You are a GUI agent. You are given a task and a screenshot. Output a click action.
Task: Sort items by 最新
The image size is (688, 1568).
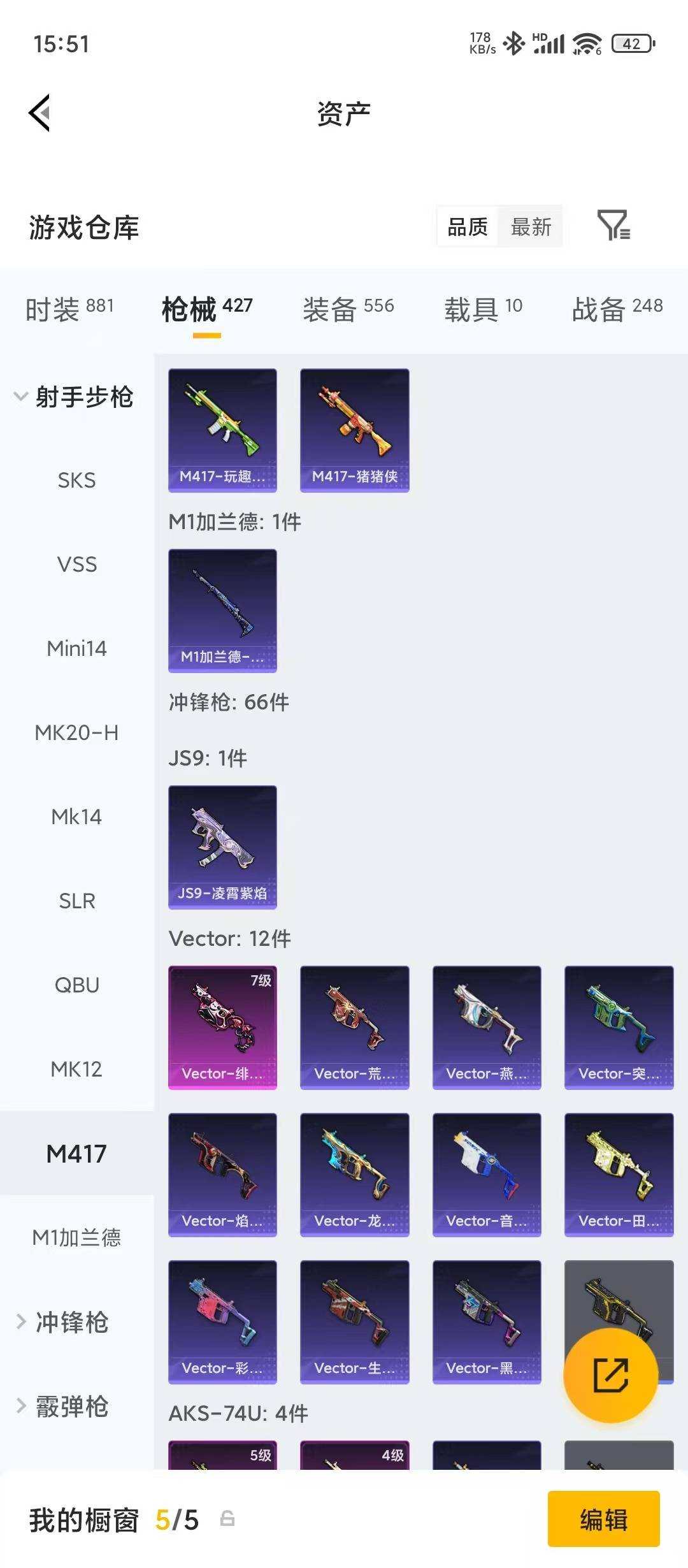coord(531,227)
